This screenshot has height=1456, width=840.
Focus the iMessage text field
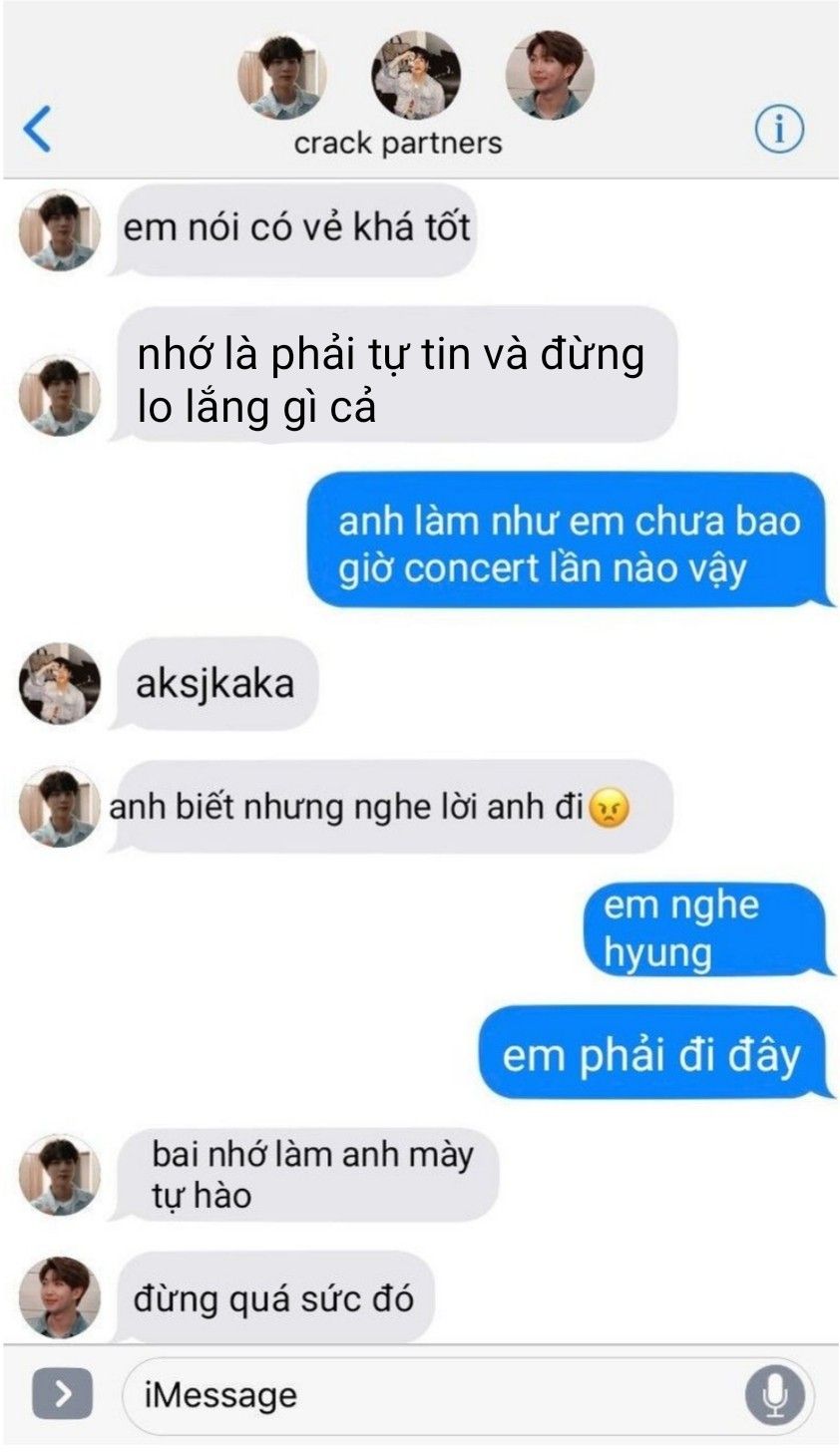pyautogui.click(x=429, y=1395)
